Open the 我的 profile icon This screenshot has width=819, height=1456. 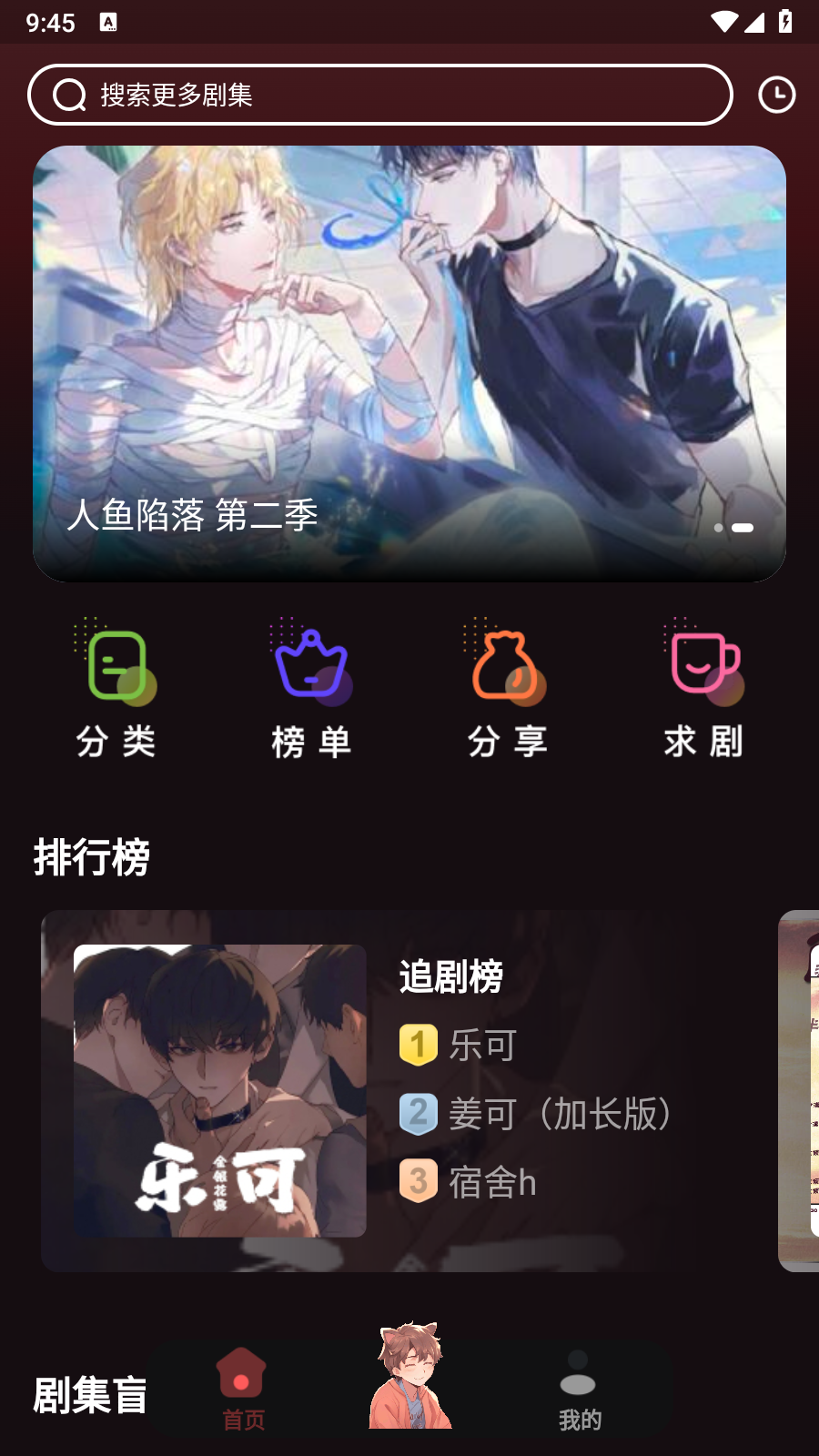coord(580,1381)
